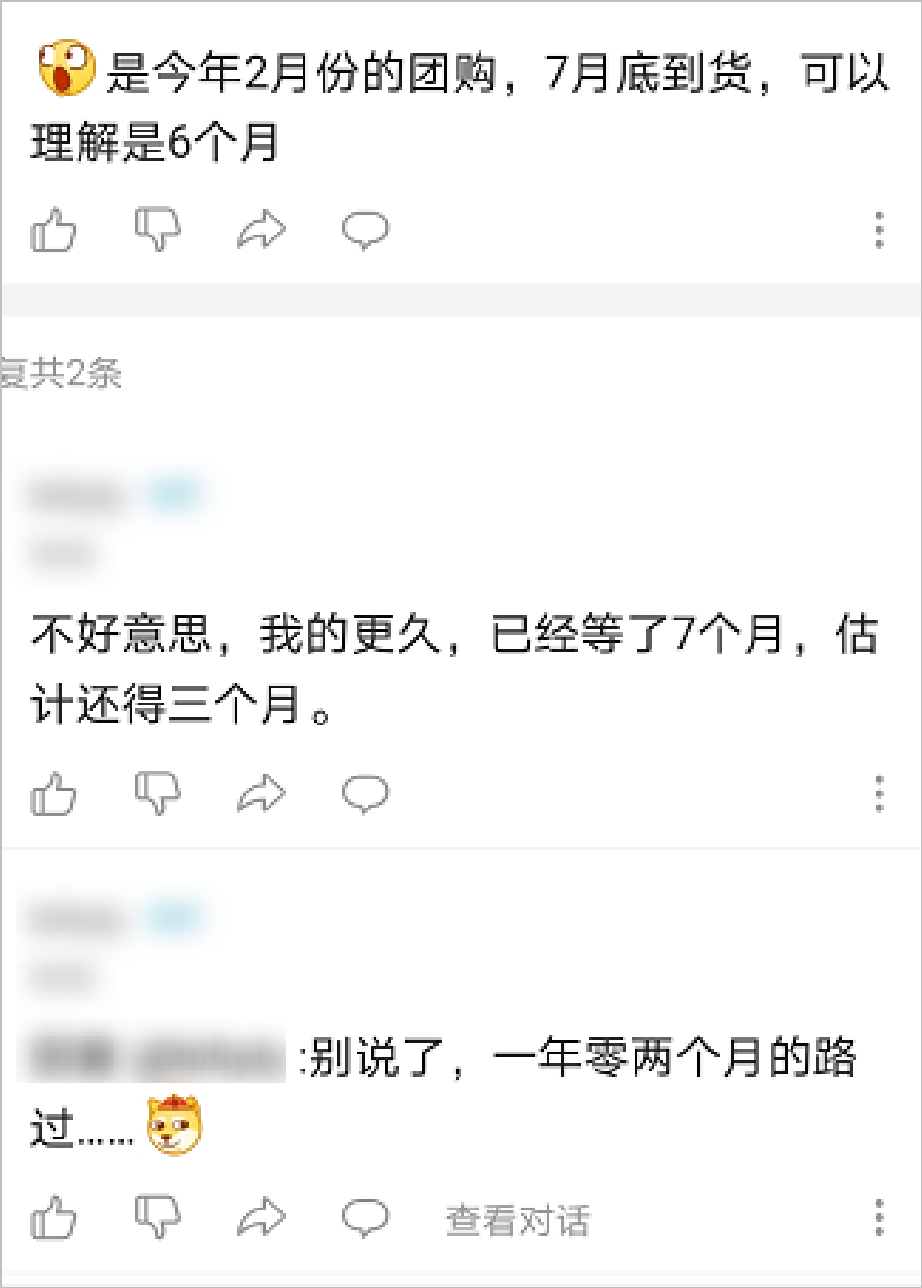Dislike the comment about 2月份的团购
The image size is (922, 1288).
click(158, 230)
